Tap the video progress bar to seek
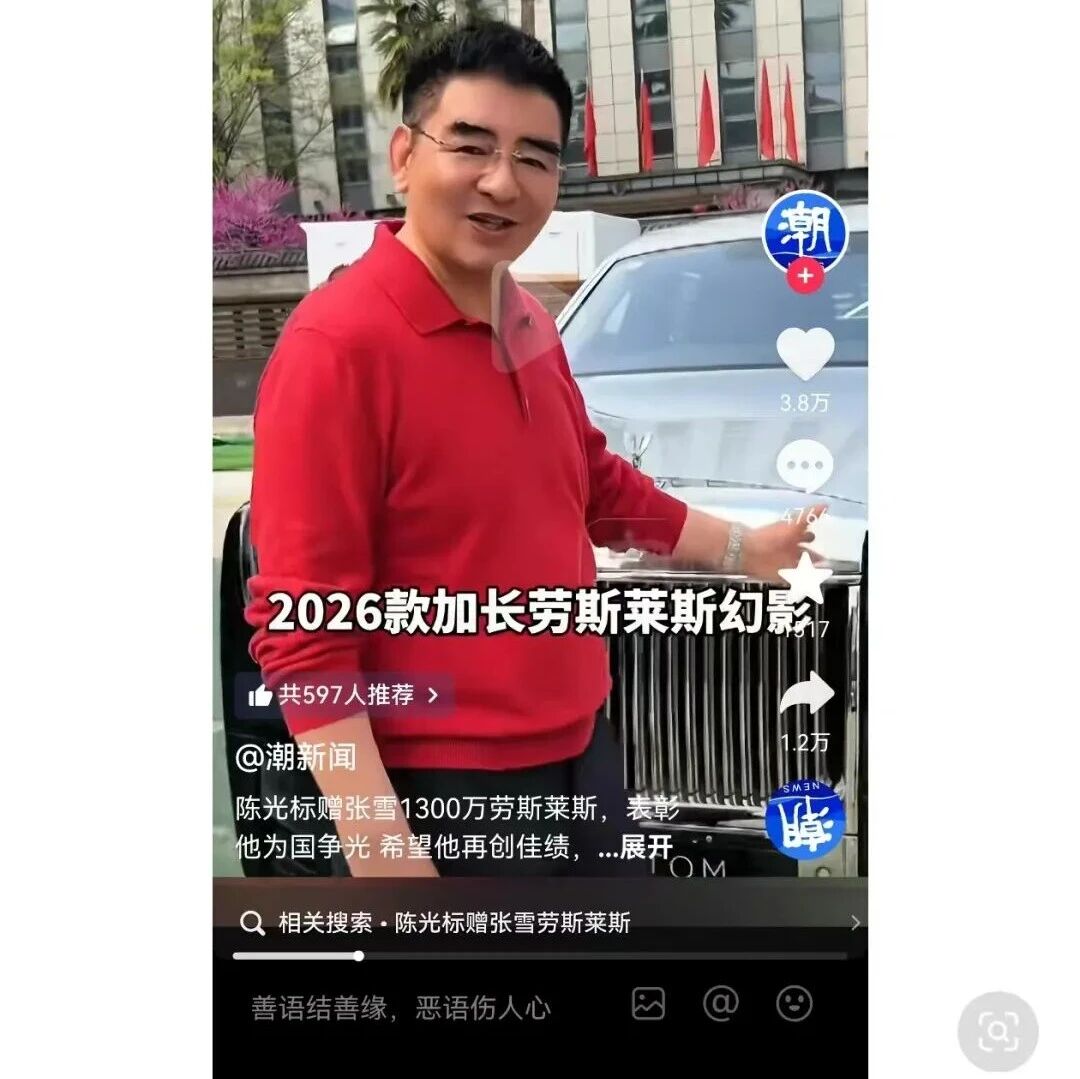This screenshot has width=1080, height=1079. click(x=540, y=956)
